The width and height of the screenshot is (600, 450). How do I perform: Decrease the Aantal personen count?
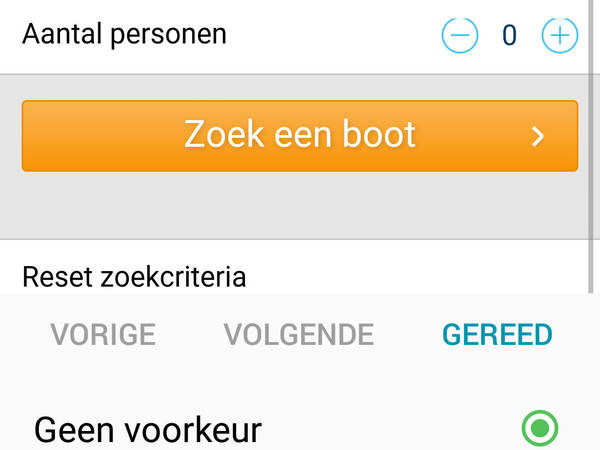pyautogui.click(x=460, y=35)
